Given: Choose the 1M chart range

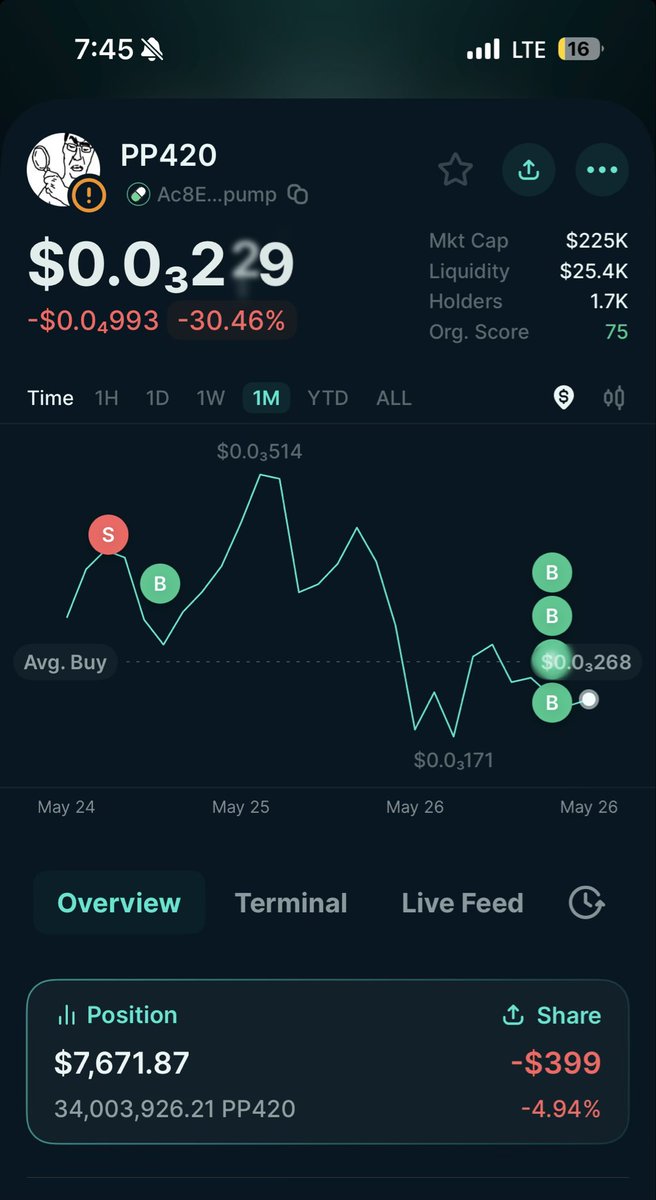Looking at the screenshot, I should pos(266,398).
